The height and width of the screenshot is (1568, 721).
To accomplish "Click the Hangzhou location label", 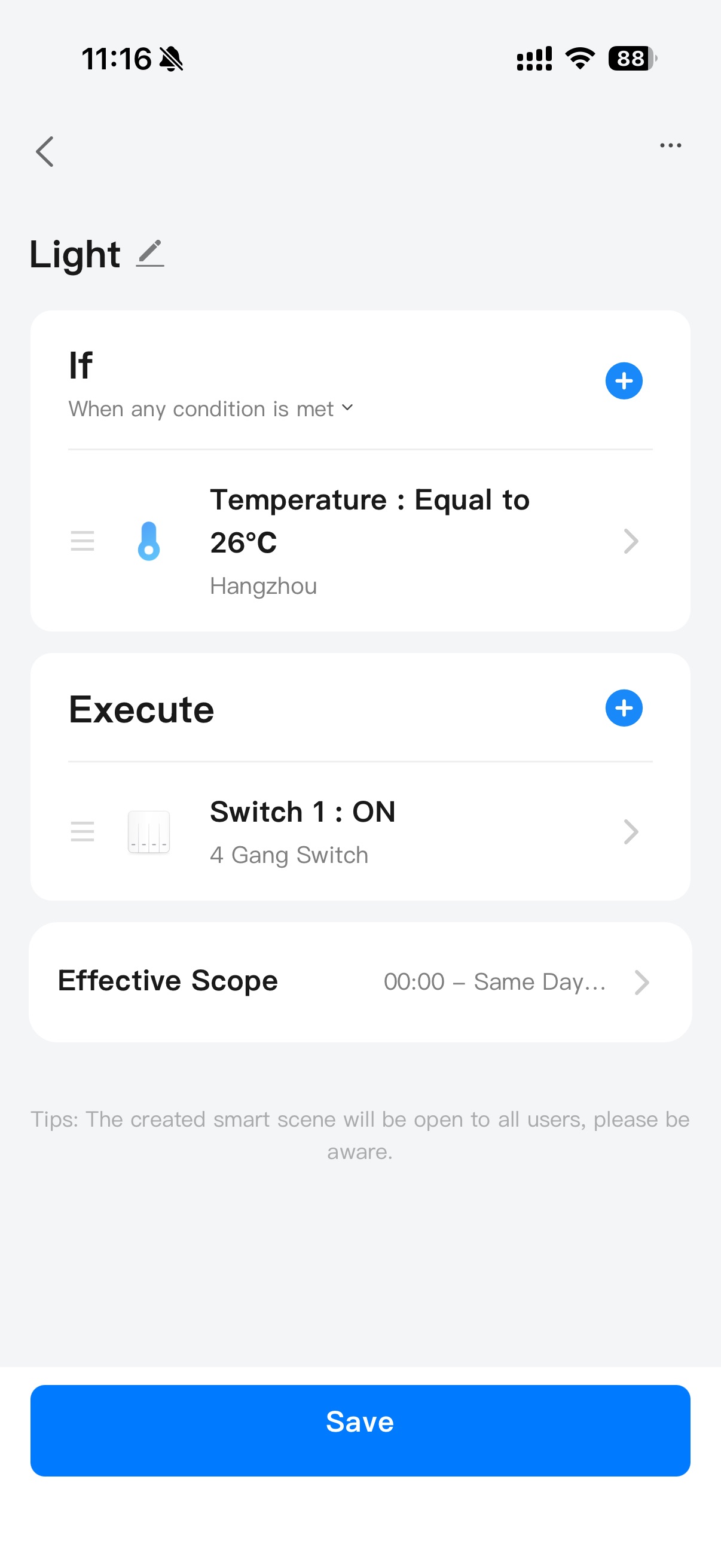I will pos(264,585).
